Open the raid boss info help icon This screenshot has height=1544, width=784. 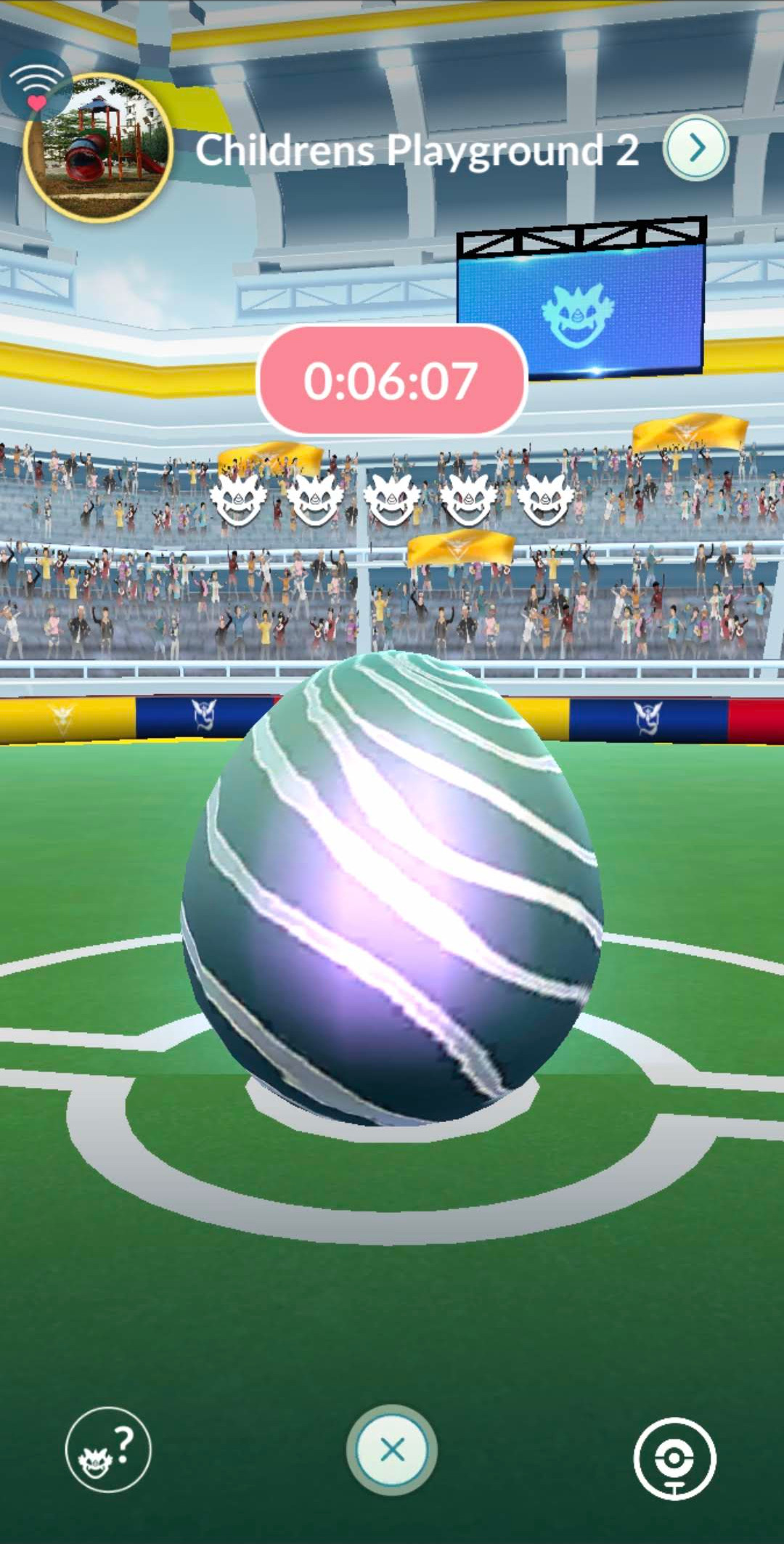pos(108,1450)
